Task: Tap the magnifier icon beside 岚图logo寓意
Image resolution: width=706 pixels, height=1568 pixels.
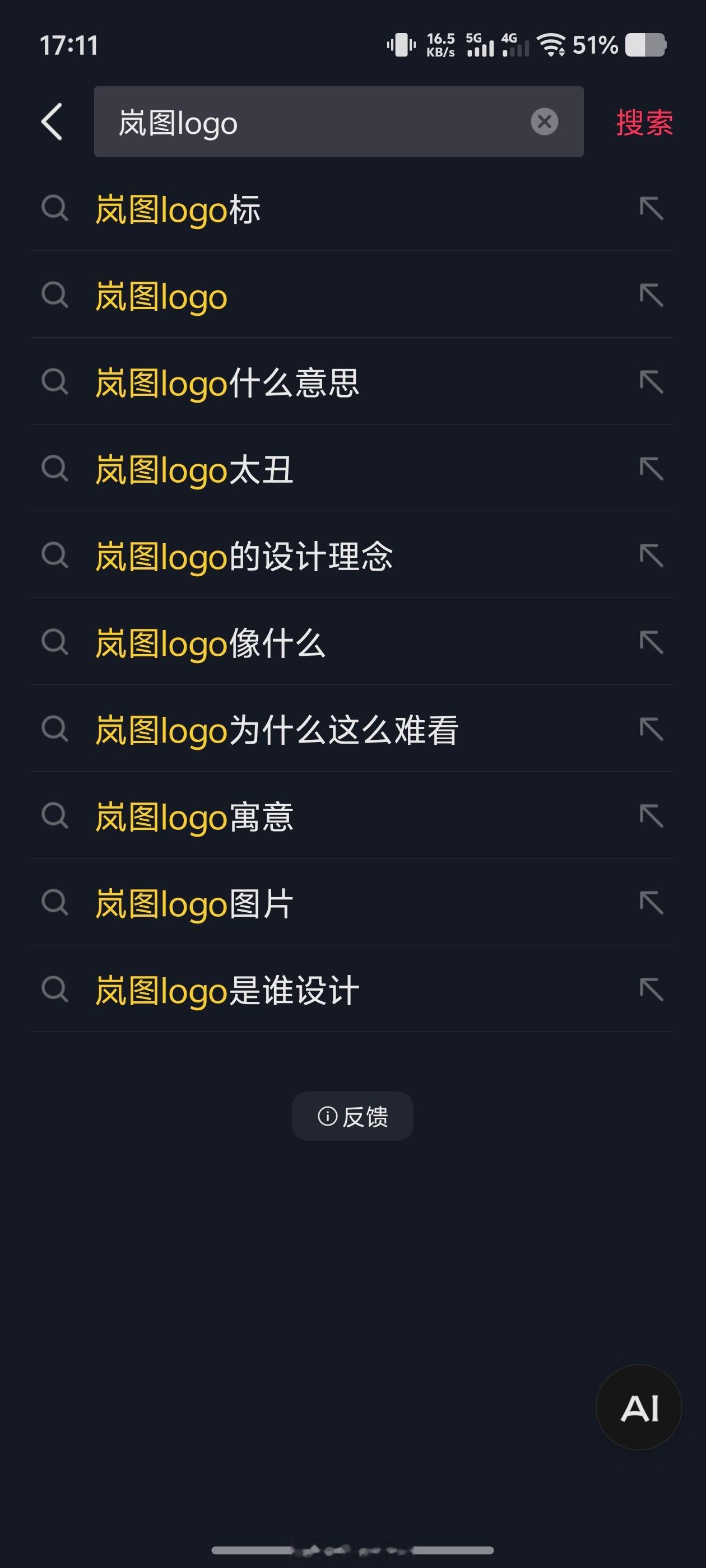Action: click(56, 818)
